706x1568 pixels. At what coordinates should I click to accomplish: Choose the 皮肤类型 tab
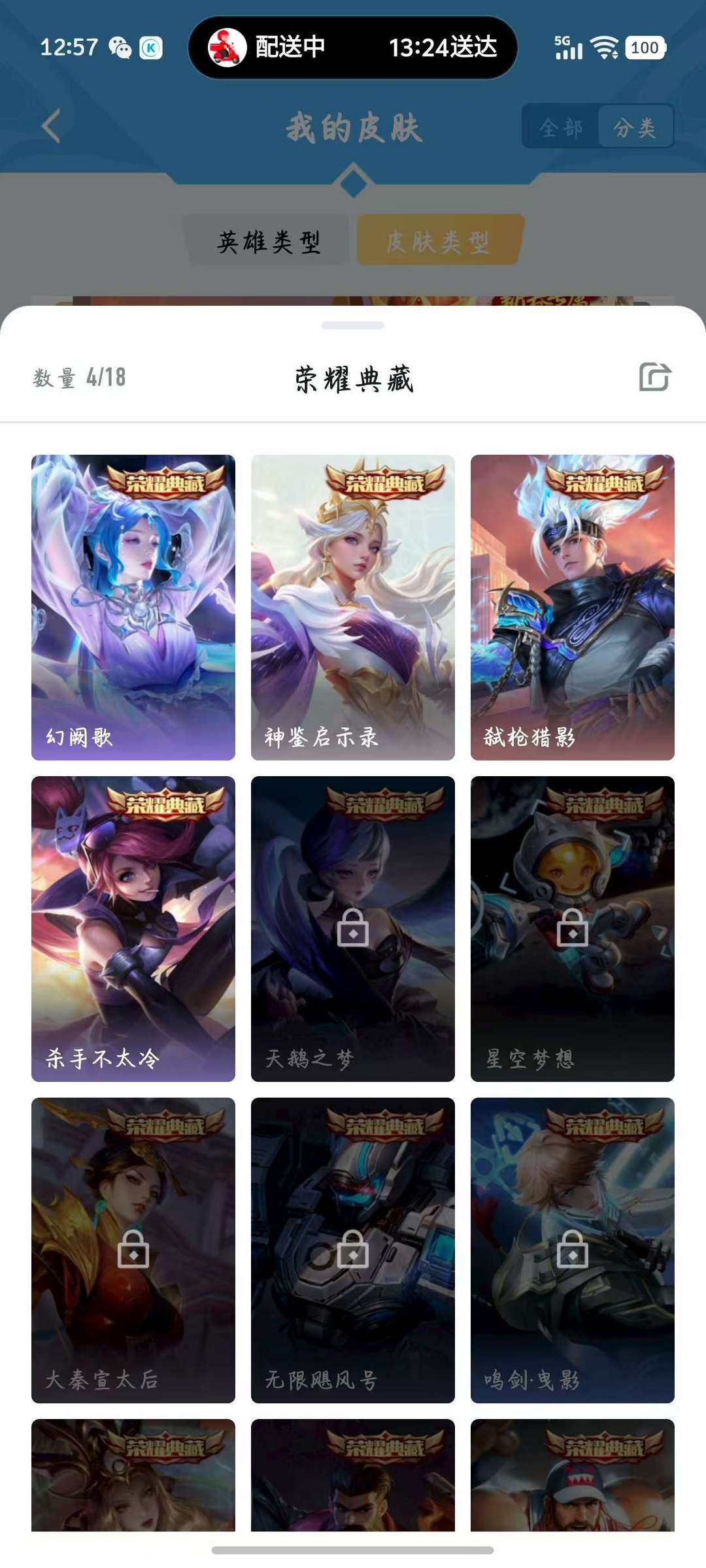439,240
